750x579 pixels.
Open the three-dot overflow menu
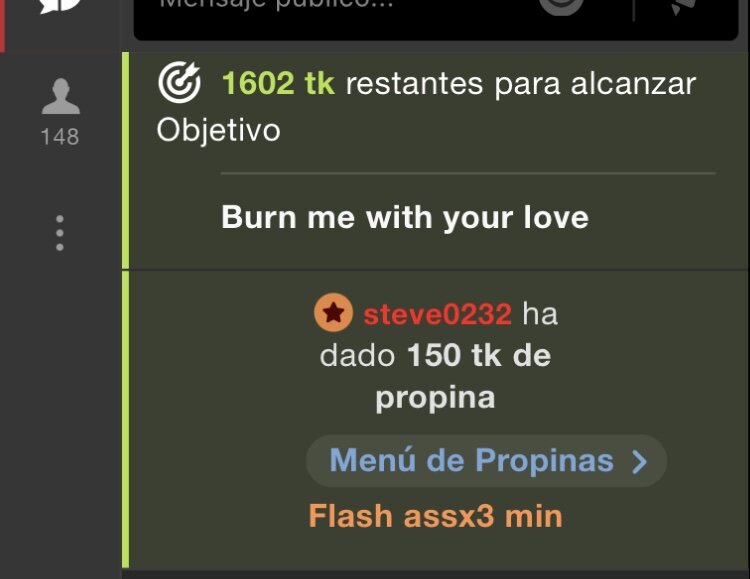tap(60, 232)
